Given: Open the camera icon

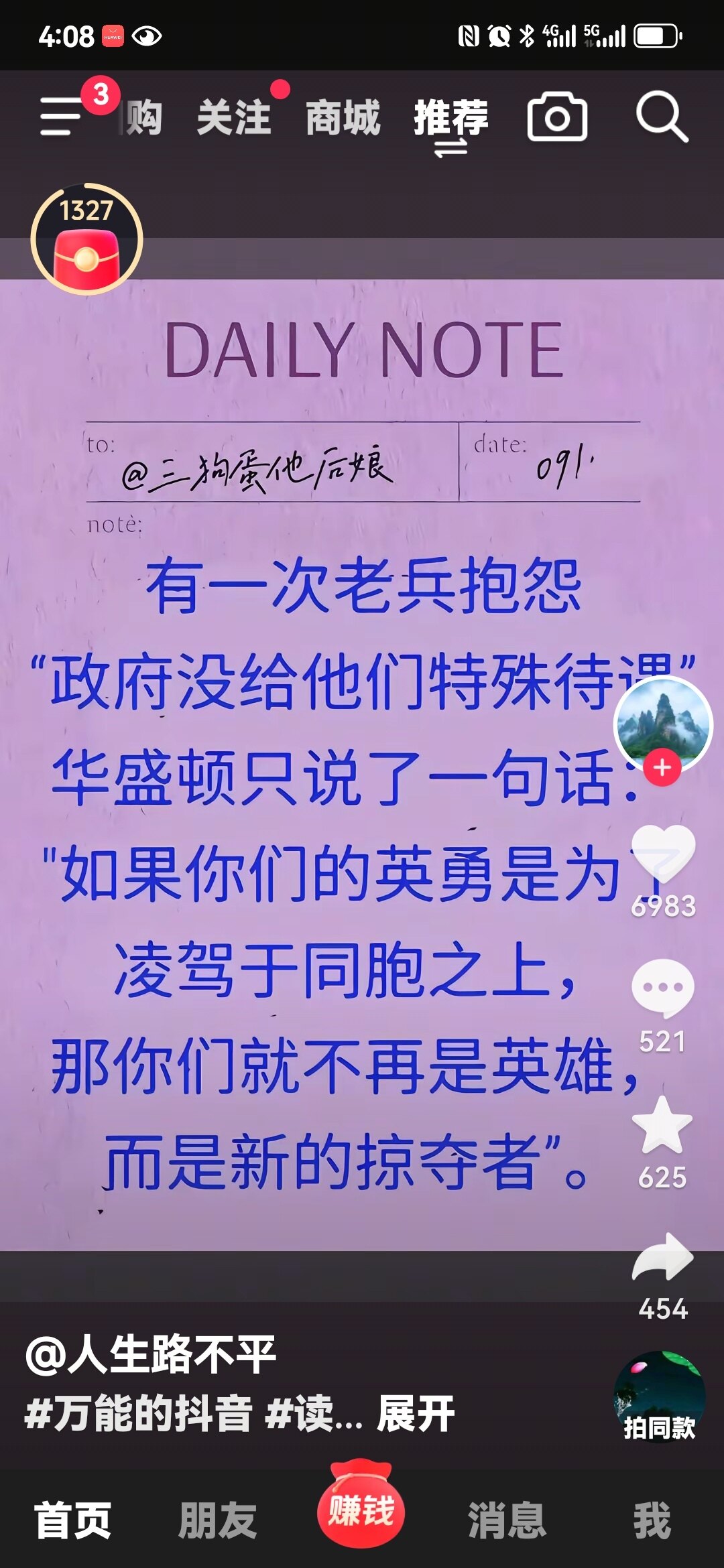Looking at the screenshot, I should pos(557,117).
